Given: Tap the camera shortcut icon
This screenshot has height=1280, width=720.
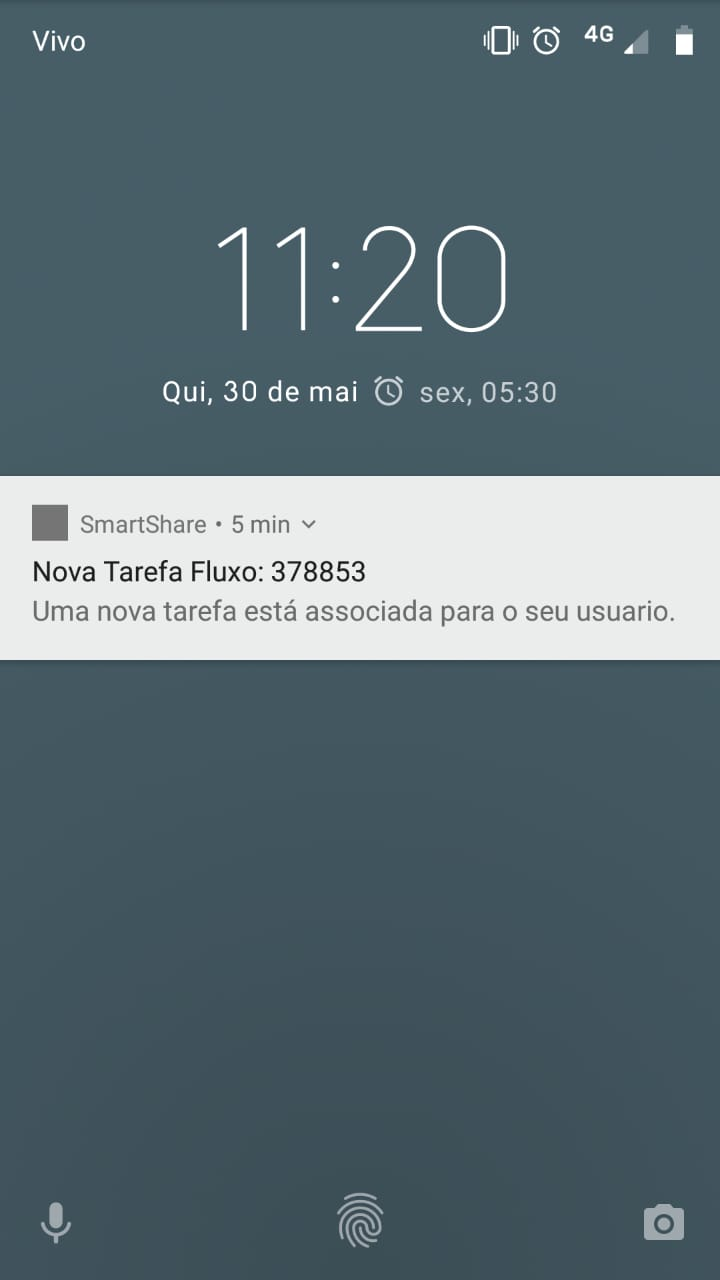Looking at the screenshot, I should tap(663, 1222).
